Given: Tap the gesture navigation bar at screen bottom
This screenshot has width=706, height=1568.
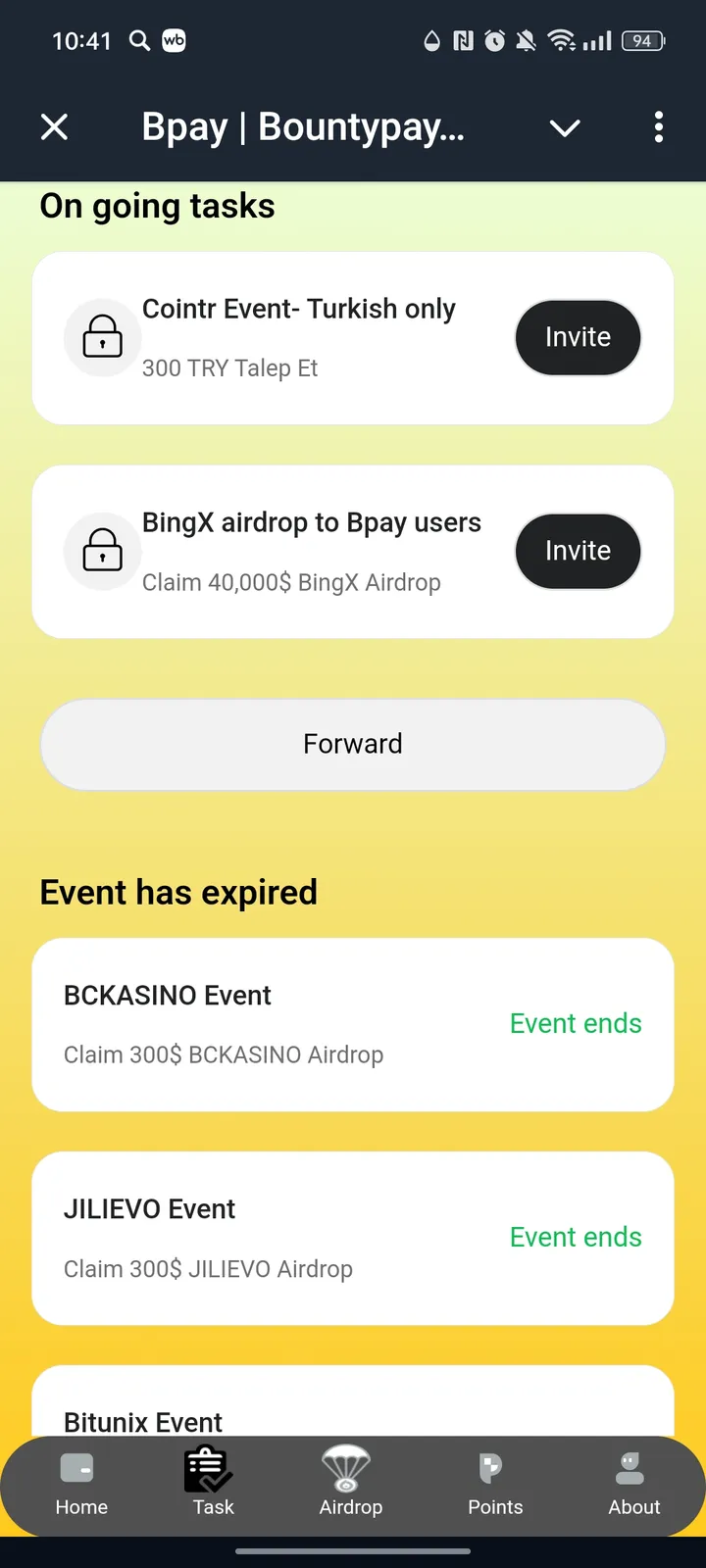Looking at the screenshot, I should (x=353, y=1551).
